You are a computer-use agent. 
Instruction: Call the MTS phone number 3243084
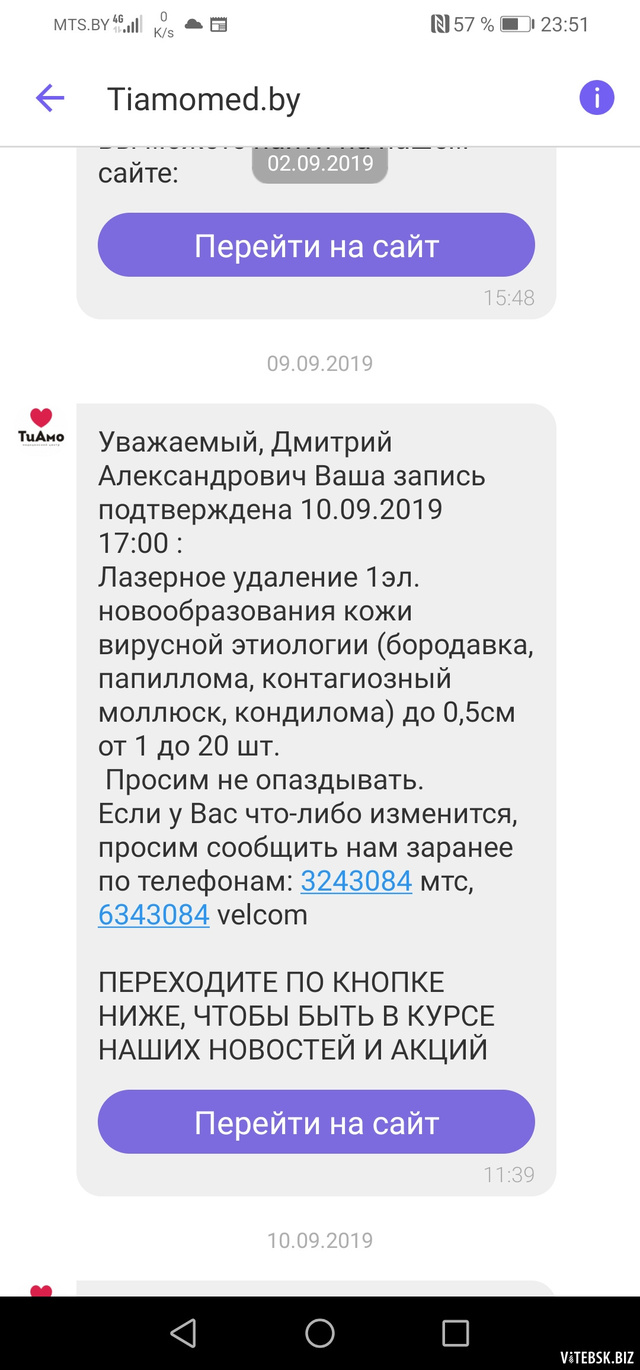pyautogui.click(x=356, y=881)
